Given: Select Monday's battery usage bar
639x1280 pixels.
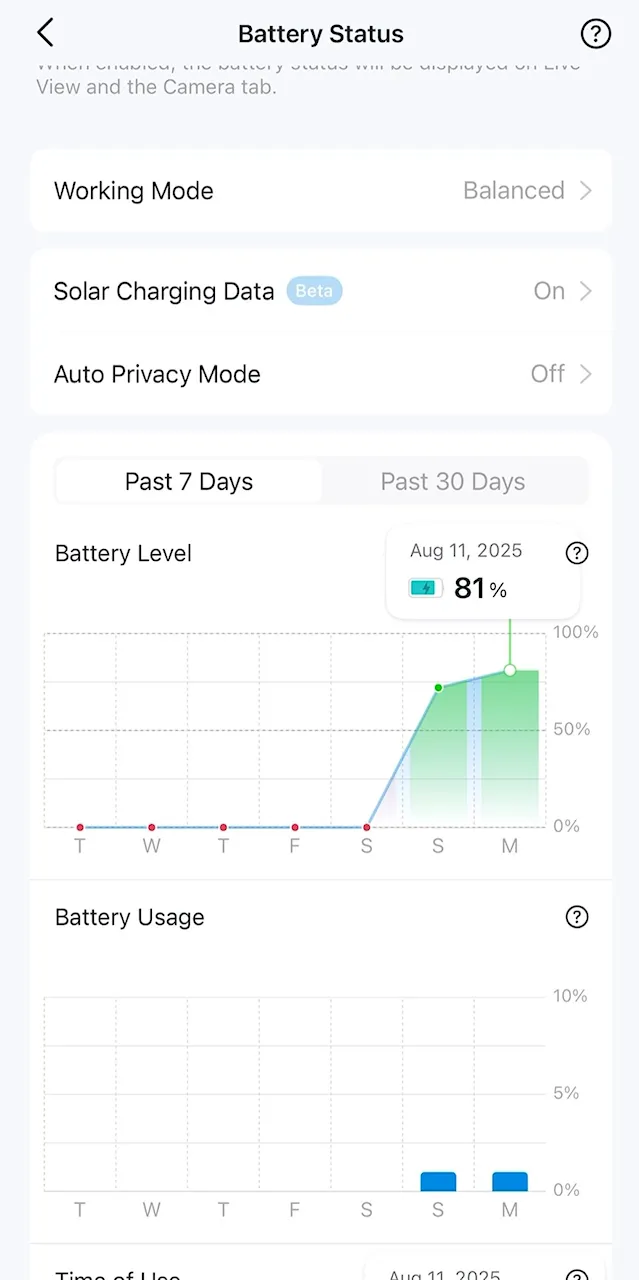Looking at the screenshot, I should [x=510, y=1181].
